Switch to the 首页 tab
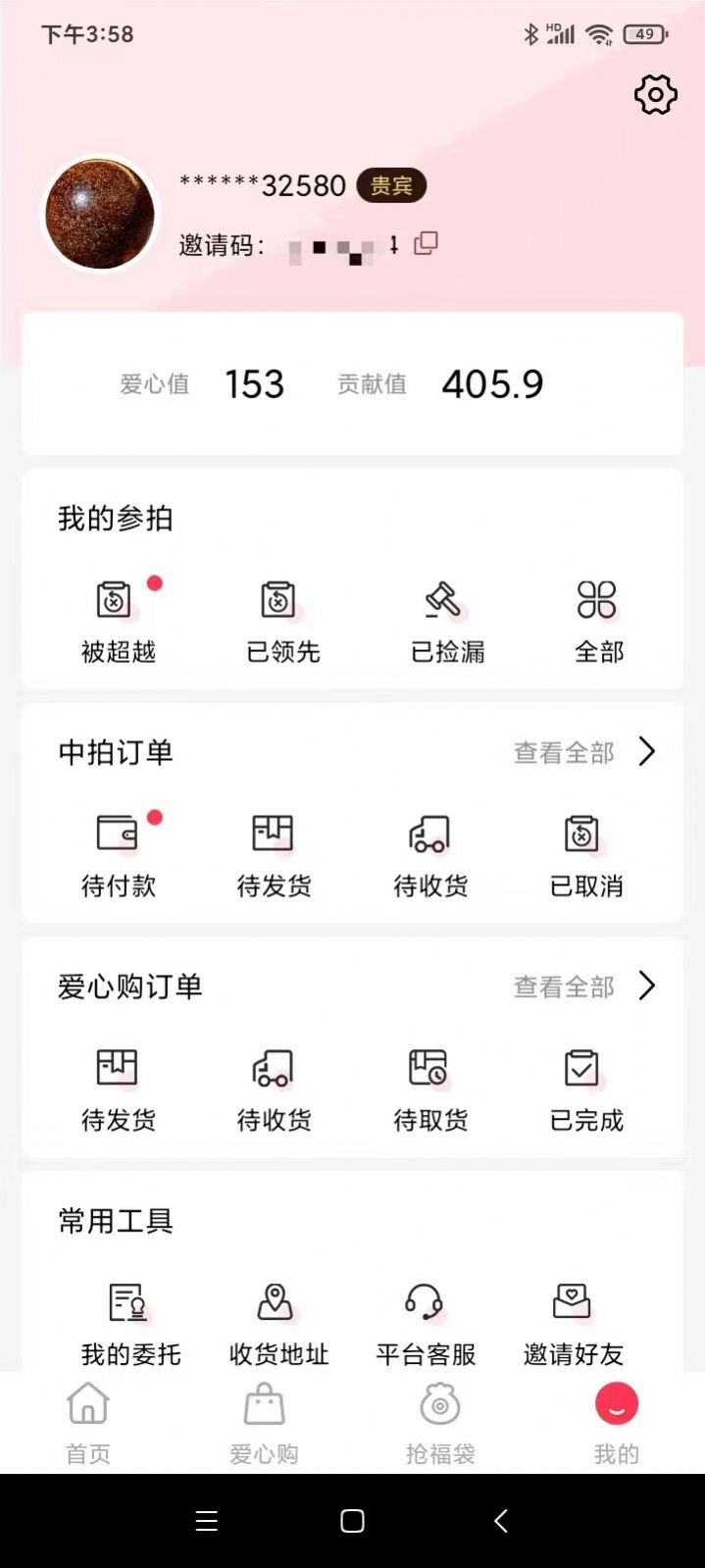This screenshot has width=705, height=1568. (x=88, y=1422)
